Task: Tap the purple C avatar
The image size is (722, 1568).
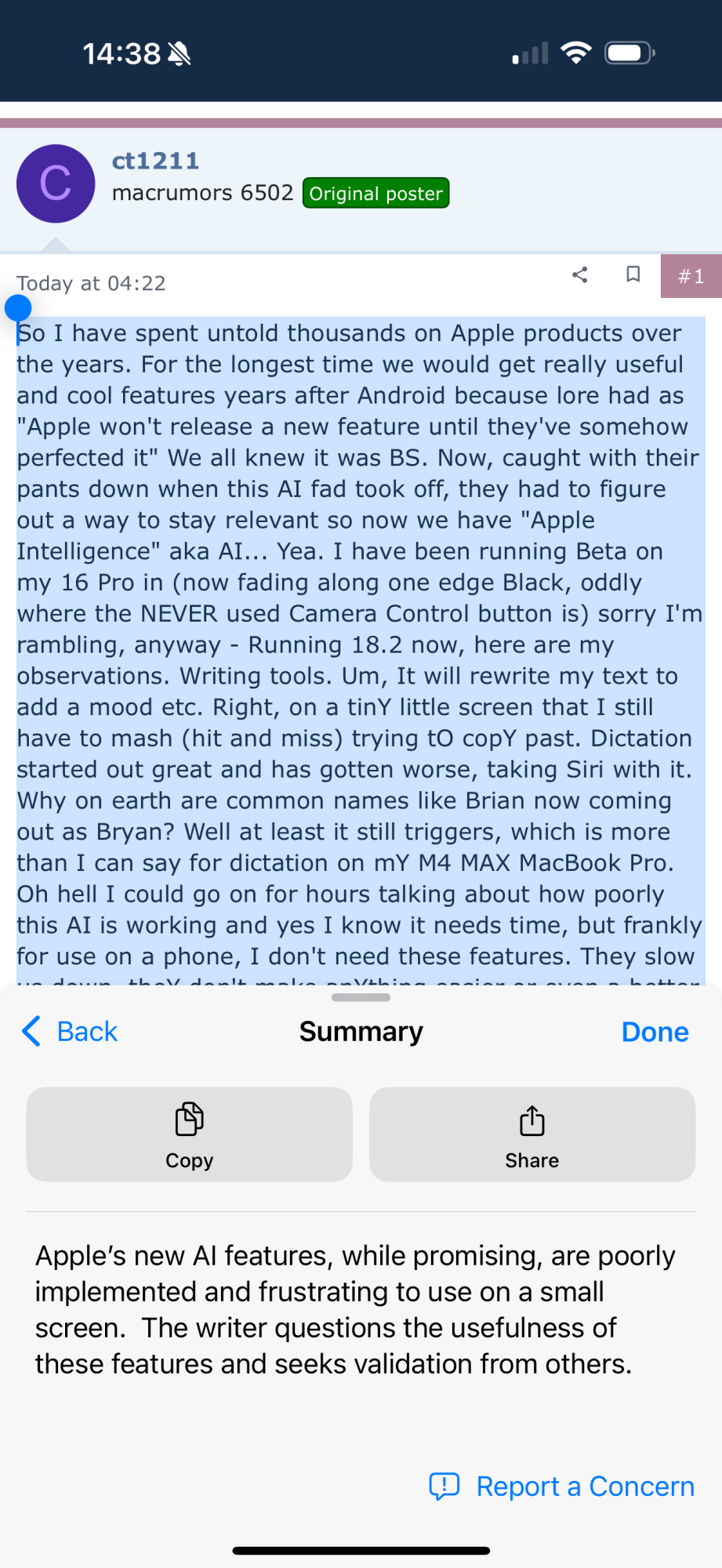Action: pos(56,183)
